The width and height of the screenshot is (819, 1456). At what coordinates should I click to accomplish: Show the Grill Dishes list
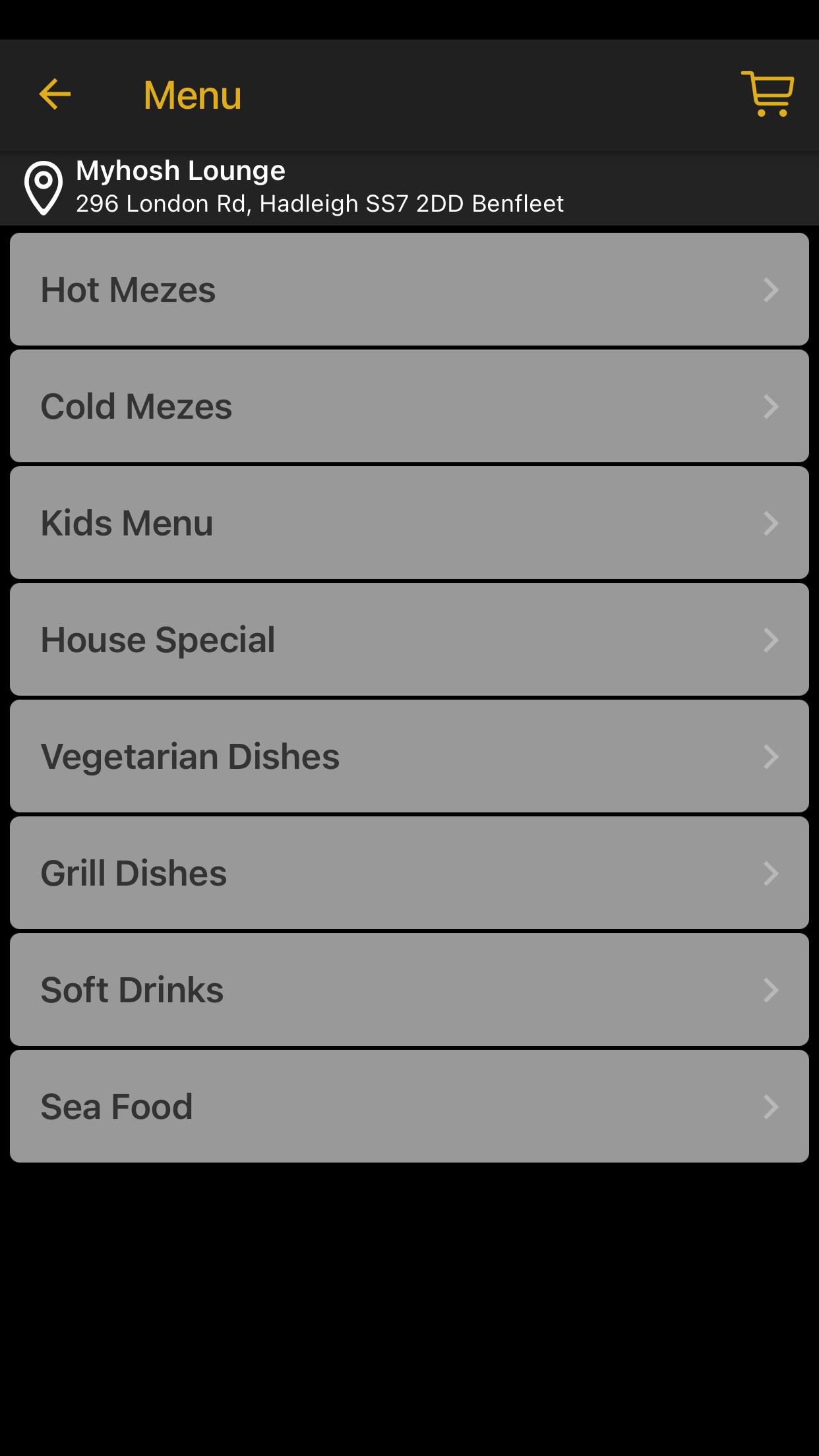coord(409,873)
